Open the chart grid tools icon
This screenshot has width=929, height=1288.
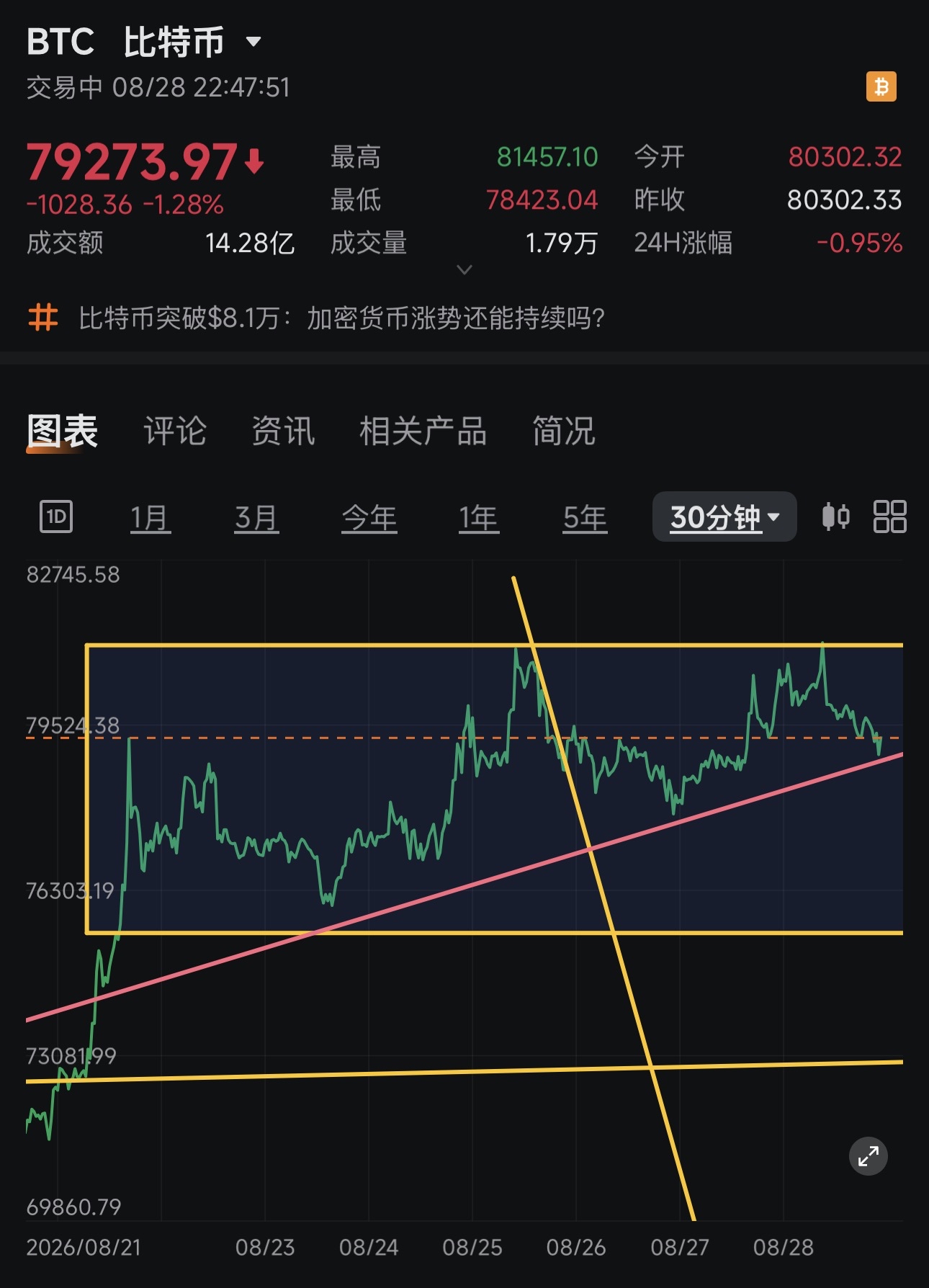click(889, 516)
